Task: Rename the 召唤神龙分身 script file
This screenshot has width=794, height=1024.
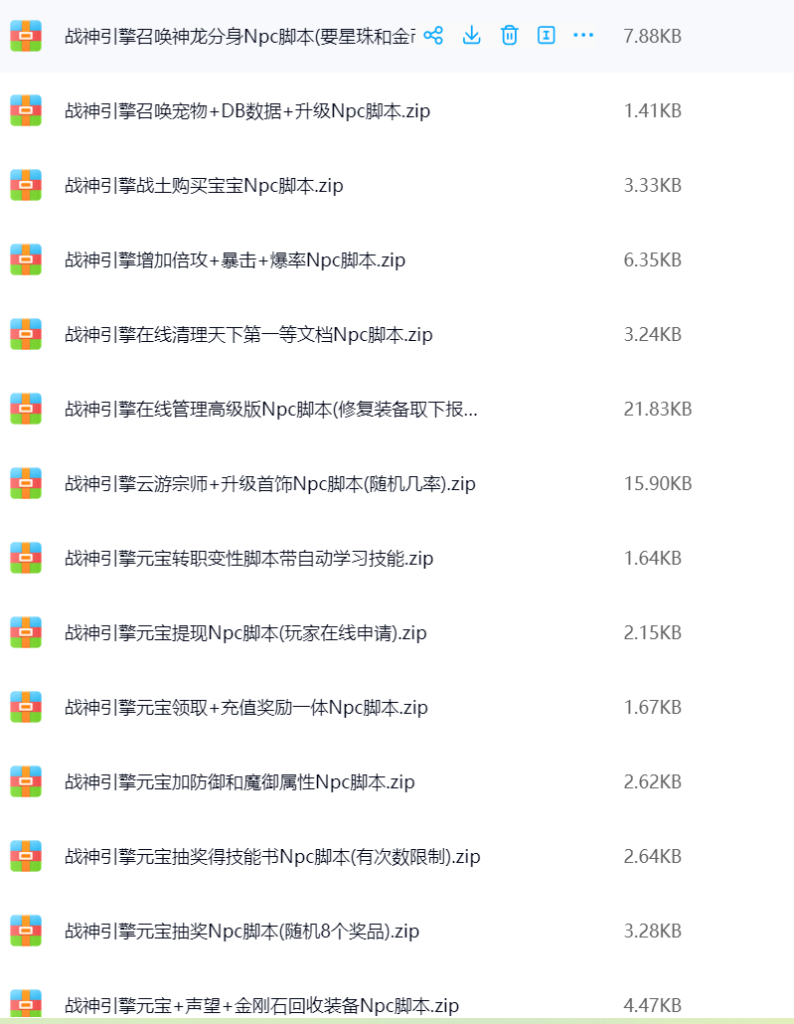Action: (x=546, y=36)
